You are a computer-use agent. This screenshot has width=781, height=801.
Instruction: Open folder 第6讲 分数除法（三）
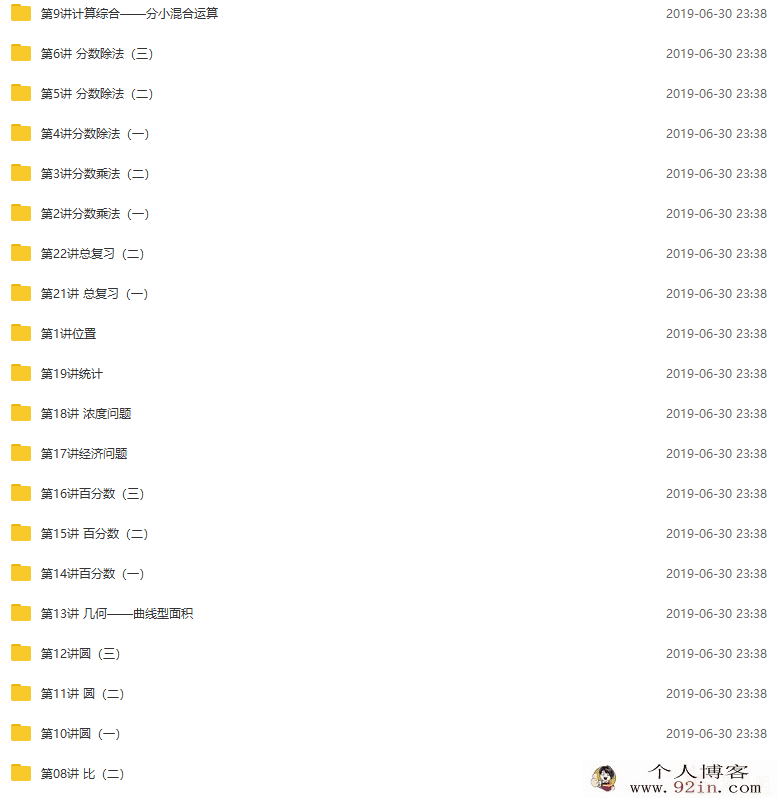(x=96, y=54)
